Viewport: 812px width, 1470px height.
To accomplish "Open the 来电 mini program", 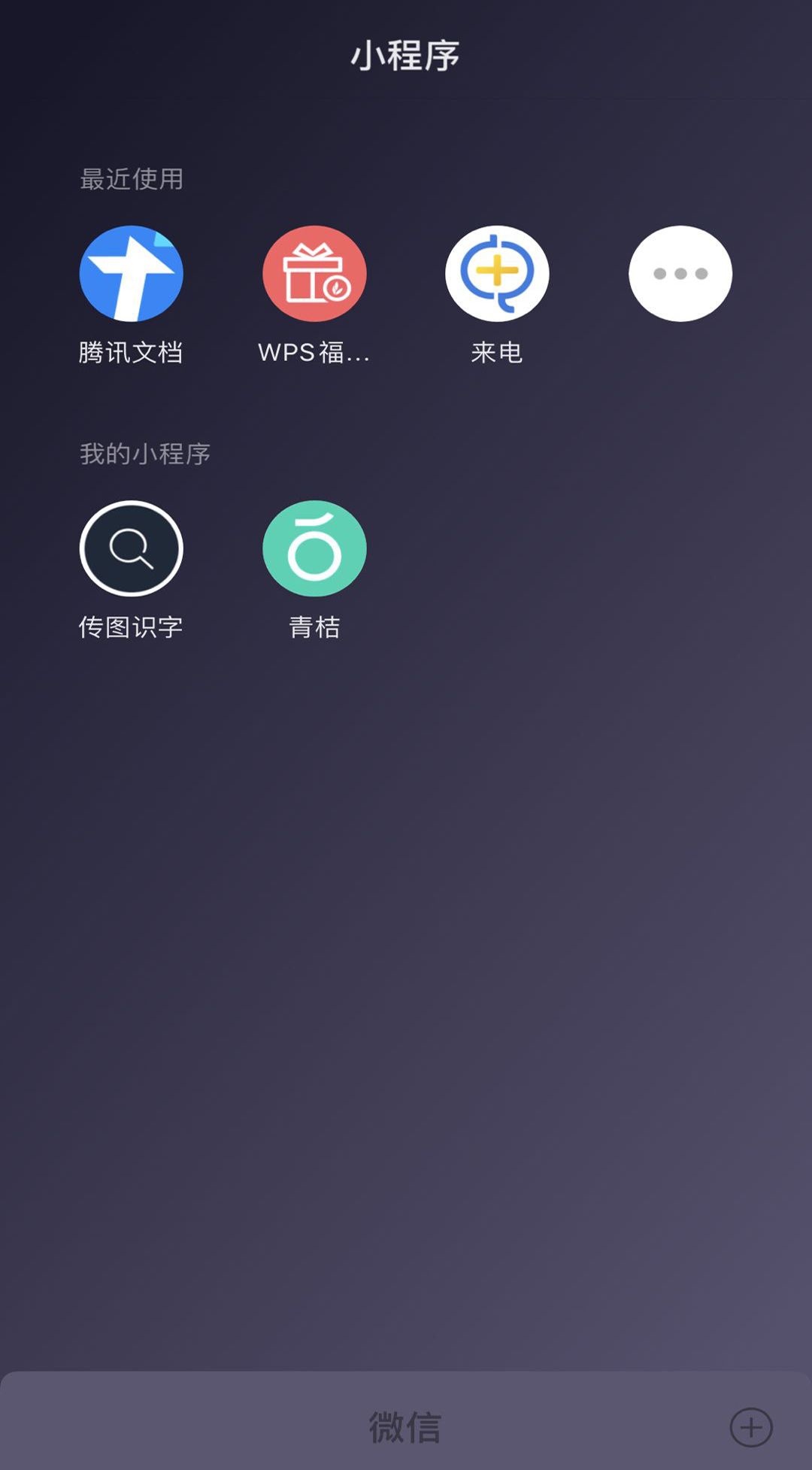I will pyautogui.click(x=497, y=274).
